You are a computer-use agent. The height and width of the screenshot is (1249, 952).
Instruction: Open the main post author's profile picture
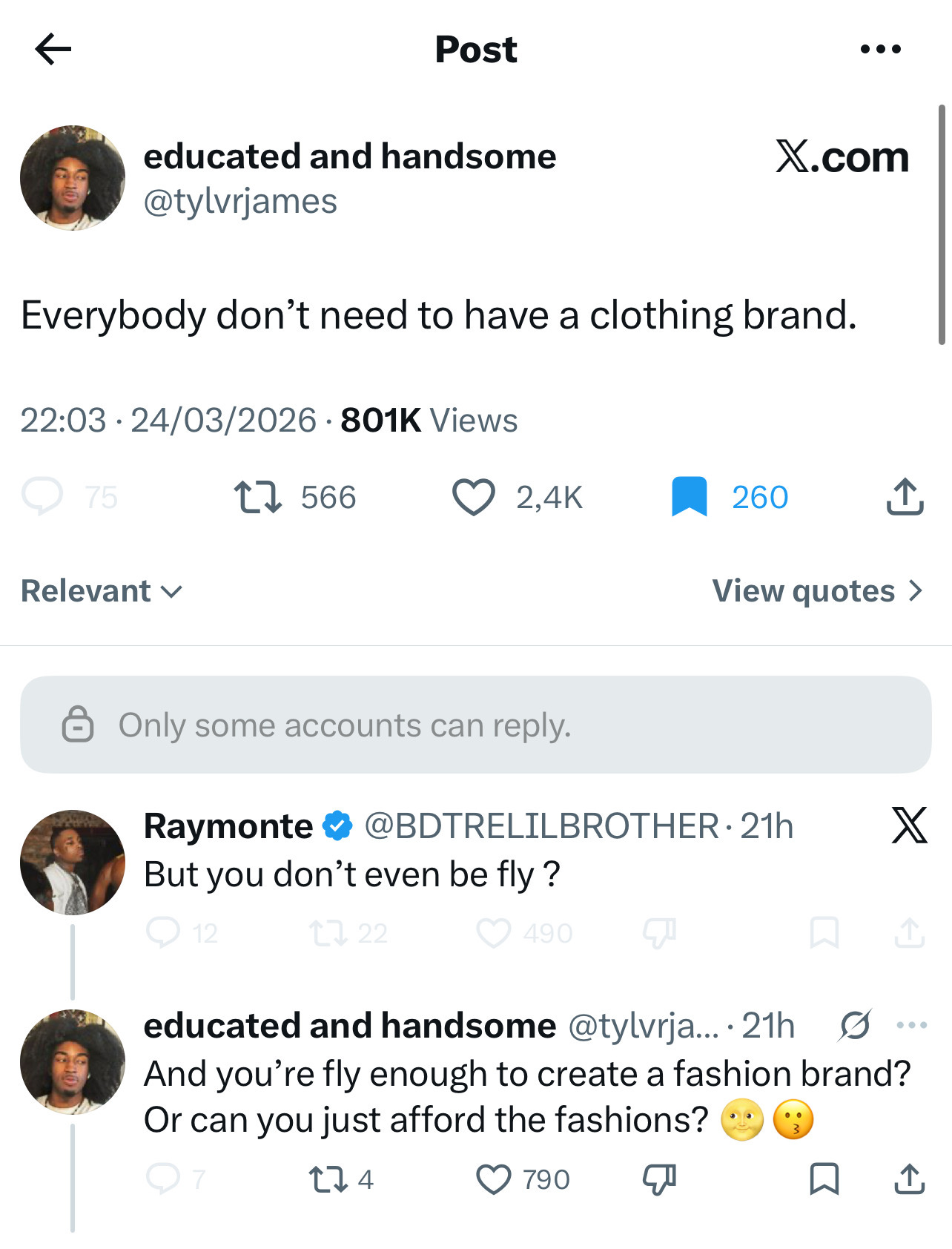(x=73, y=178)
